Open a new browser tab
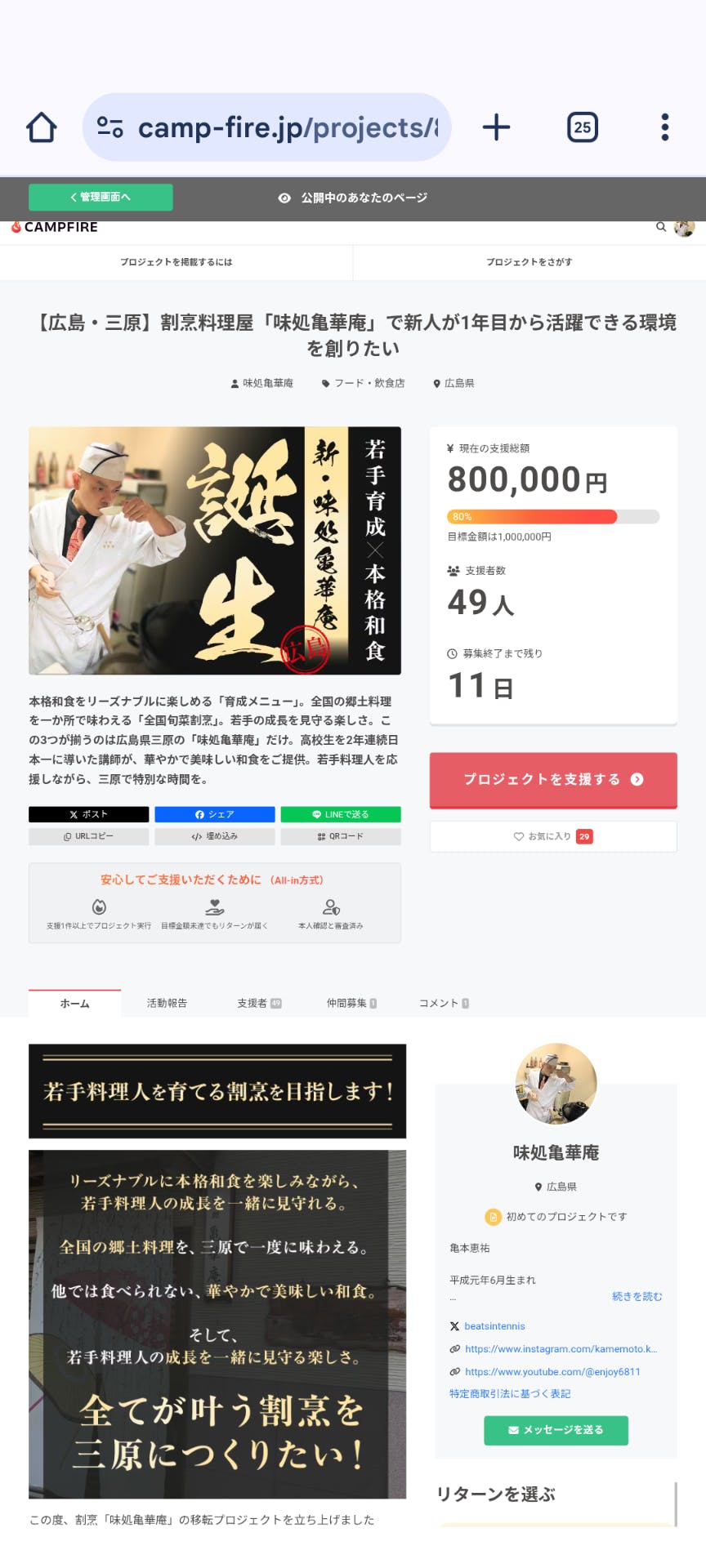706x1568 pixels. tap(496, 127)
